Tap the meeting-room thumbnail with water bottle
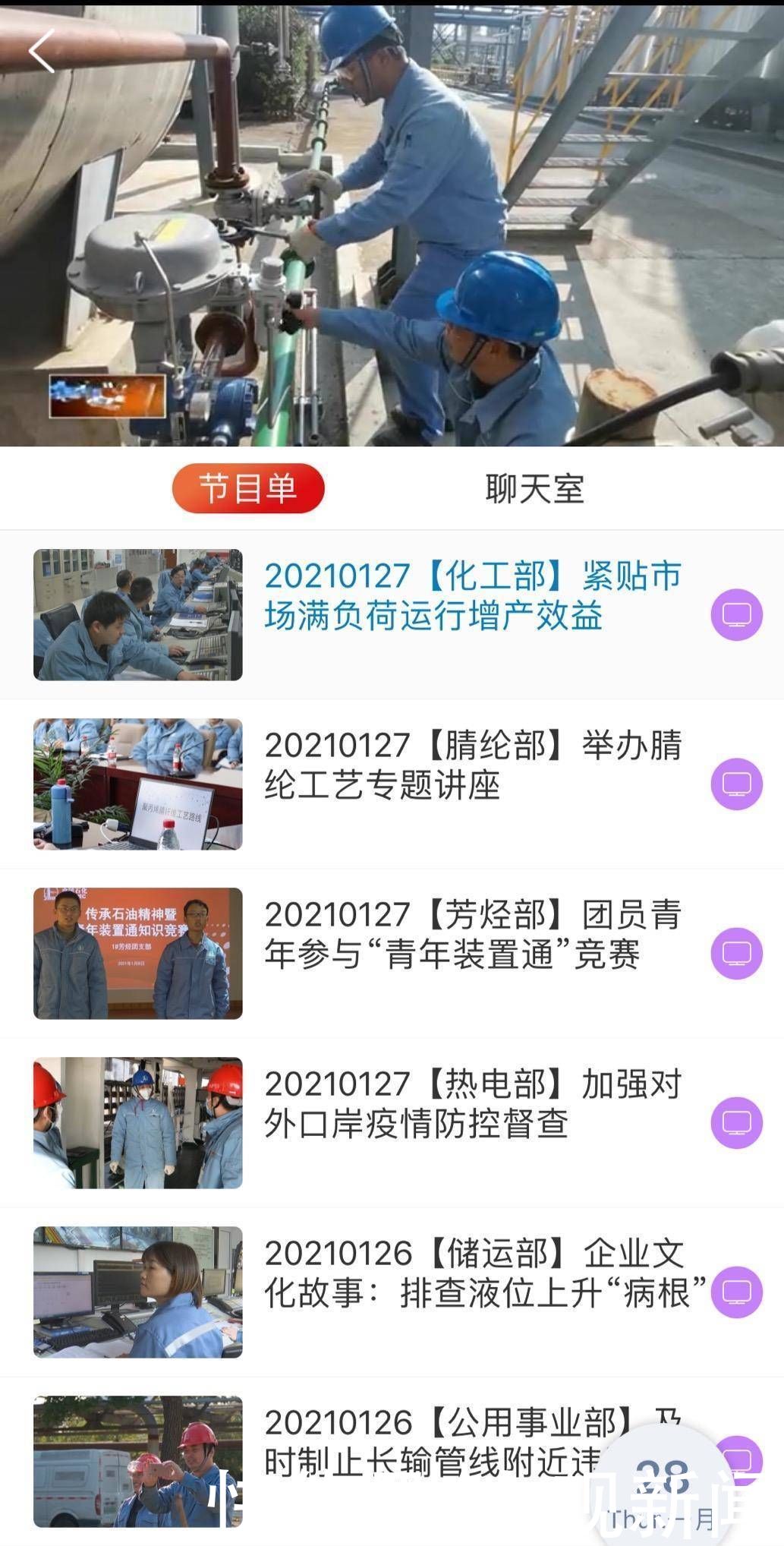The image size is (784, 1546). [140, 784]
